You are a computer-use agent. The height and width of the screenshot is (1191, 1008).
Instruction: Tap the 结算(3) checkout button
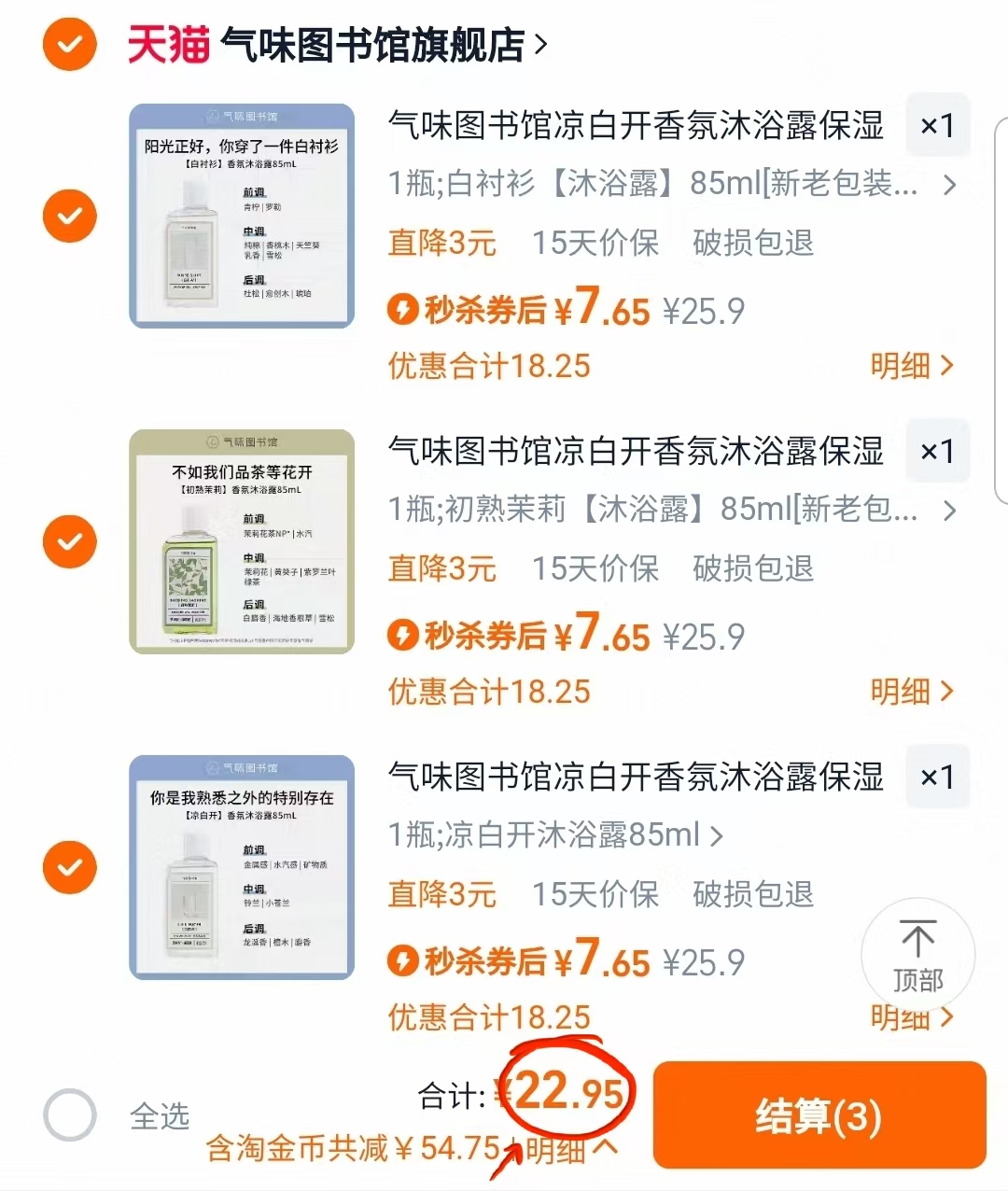click(x=819, y=1115)
